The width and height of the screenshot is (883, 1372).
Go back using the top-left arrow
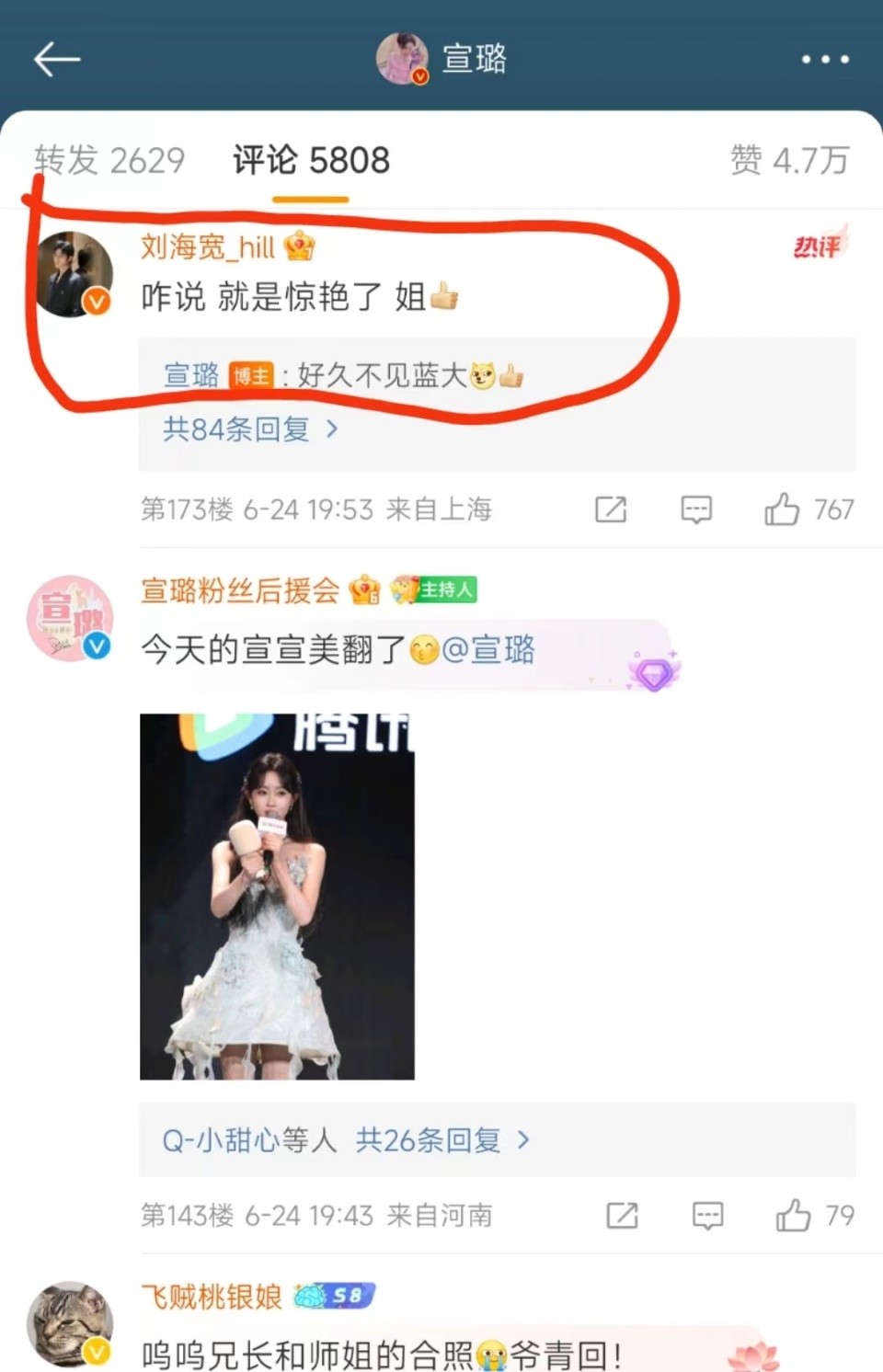coord(57,60)
